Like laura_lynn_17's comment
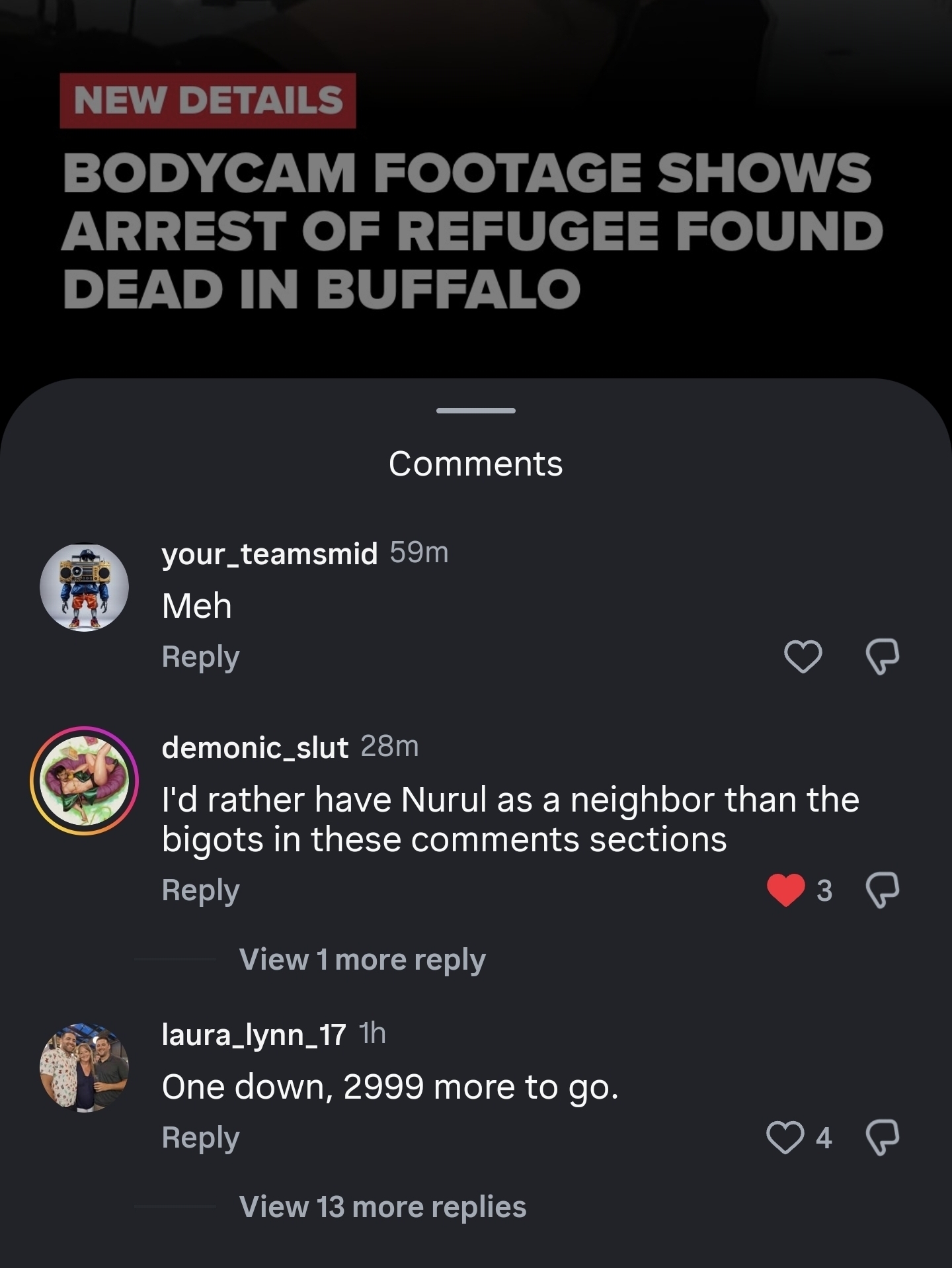The image size is (952, 1268). pyautogui.click(x=785, y=1137)
